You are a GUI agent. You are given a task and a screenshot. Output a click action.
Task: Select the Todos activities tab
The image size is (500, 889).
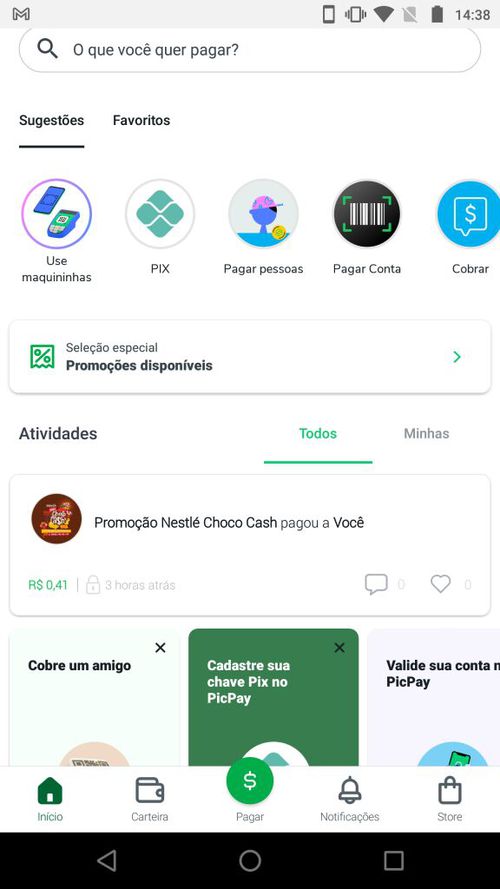pyautogui.click(x=318, y=434)
